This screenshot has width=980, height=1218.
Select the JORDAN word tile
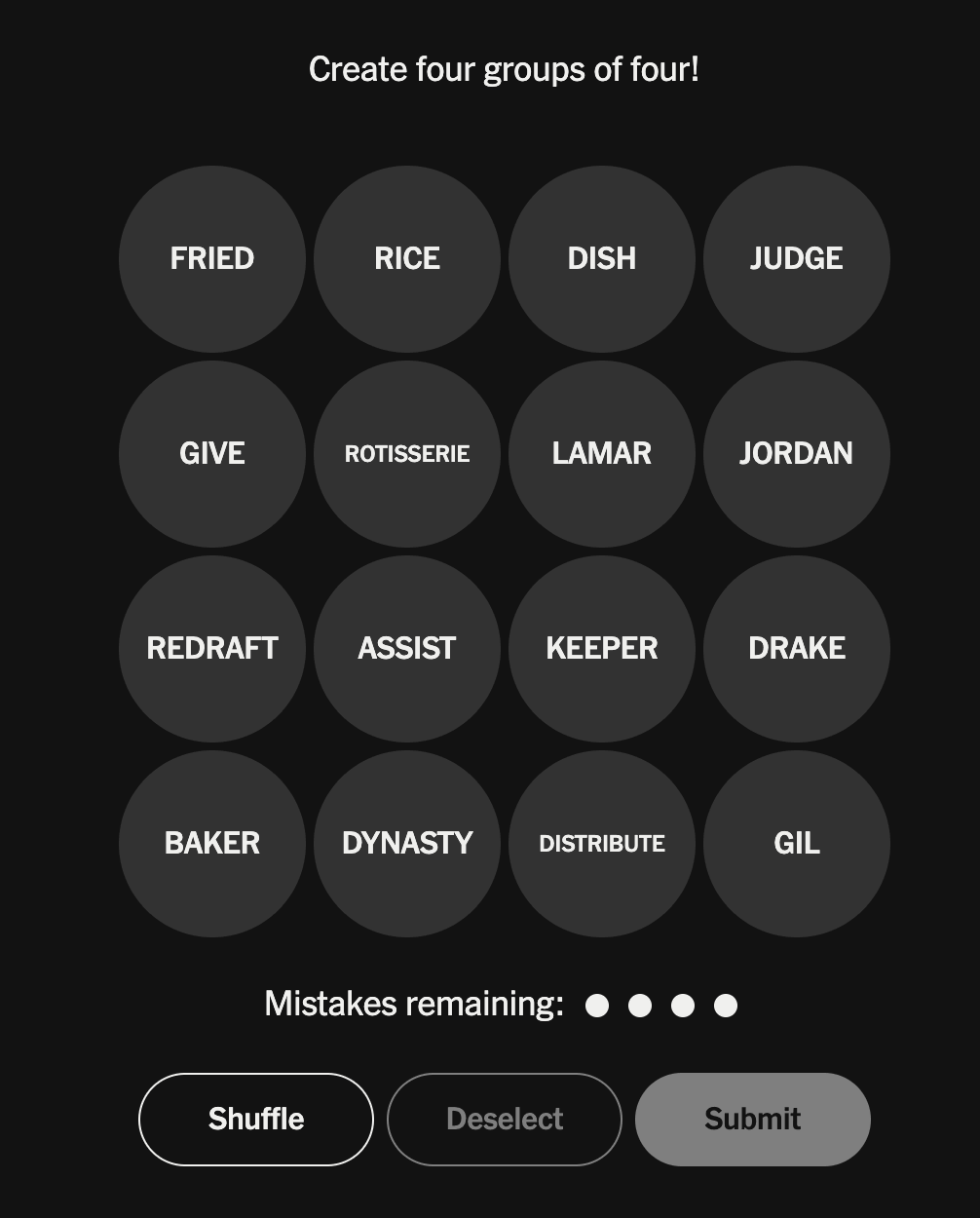[797, 454]
